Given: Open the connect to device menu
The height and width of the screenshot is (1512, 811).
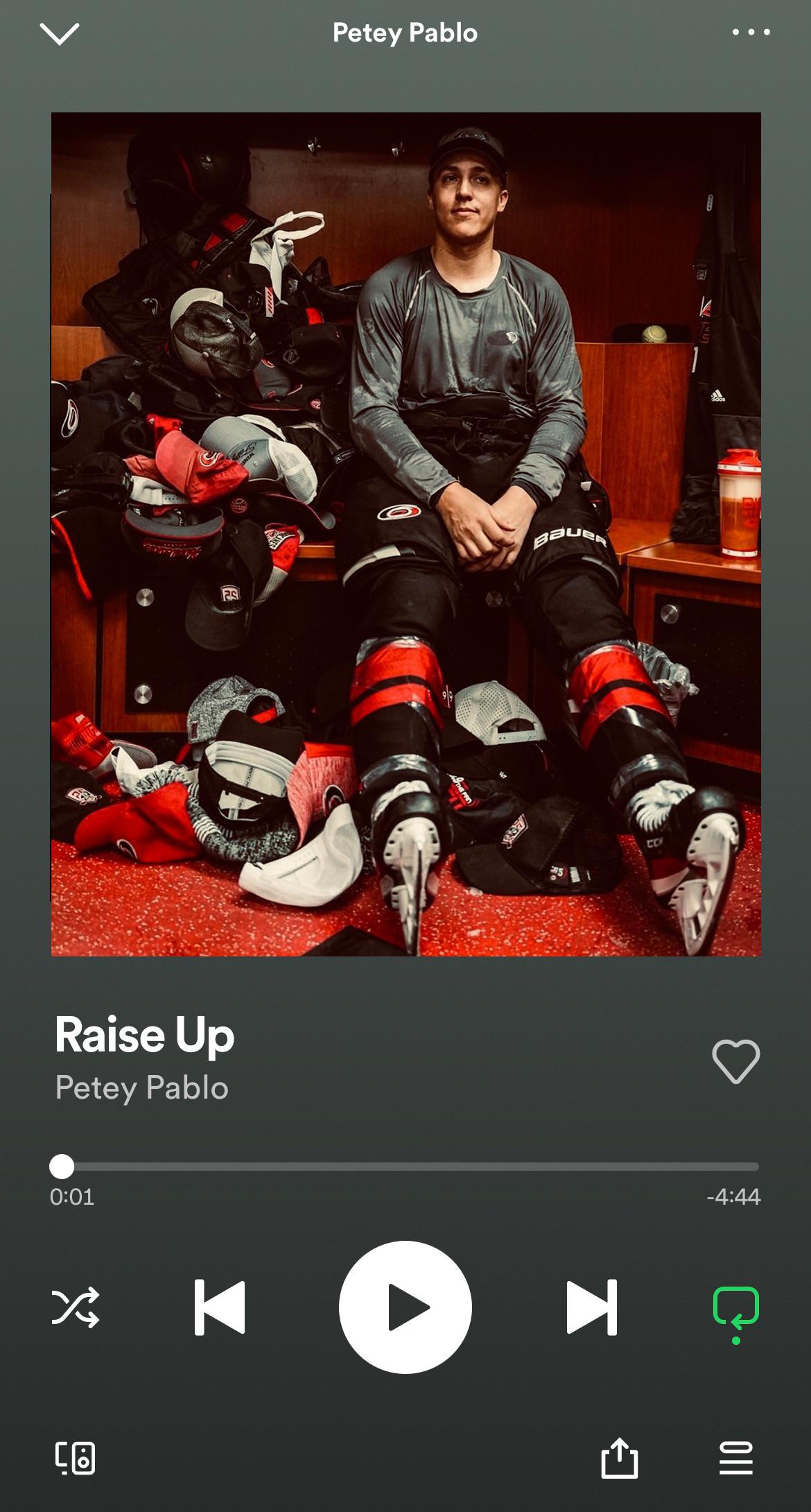Looking at the screenshot, I should click(x=75, y=1458).
